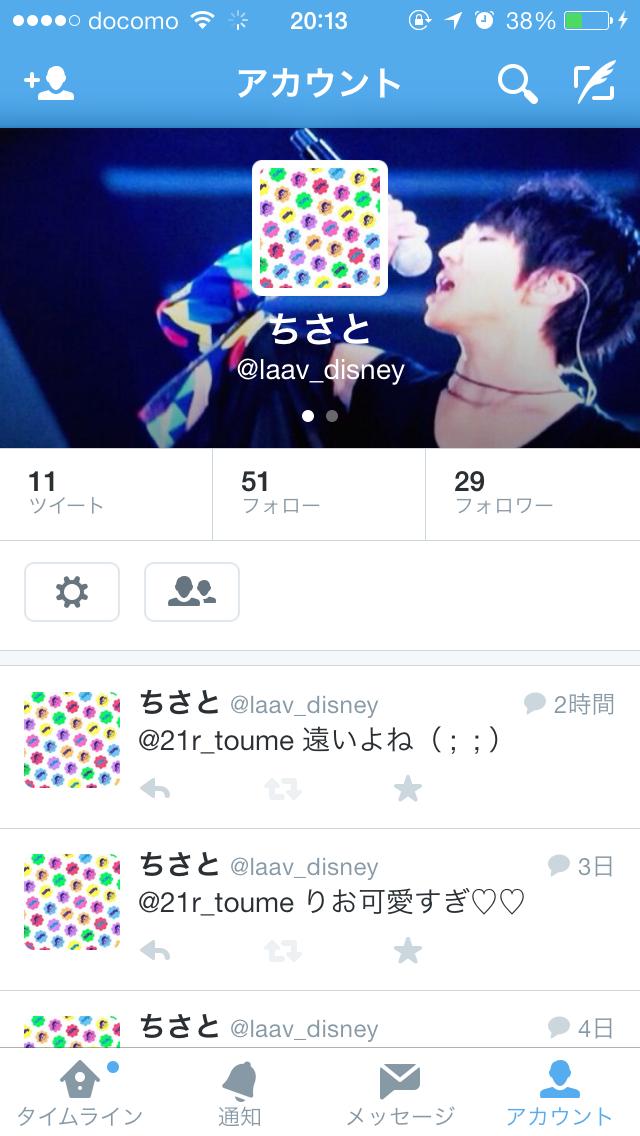The image size is (640, 1136).
Task: Switch to the メッセージ tab
Action: (400, 1092)
